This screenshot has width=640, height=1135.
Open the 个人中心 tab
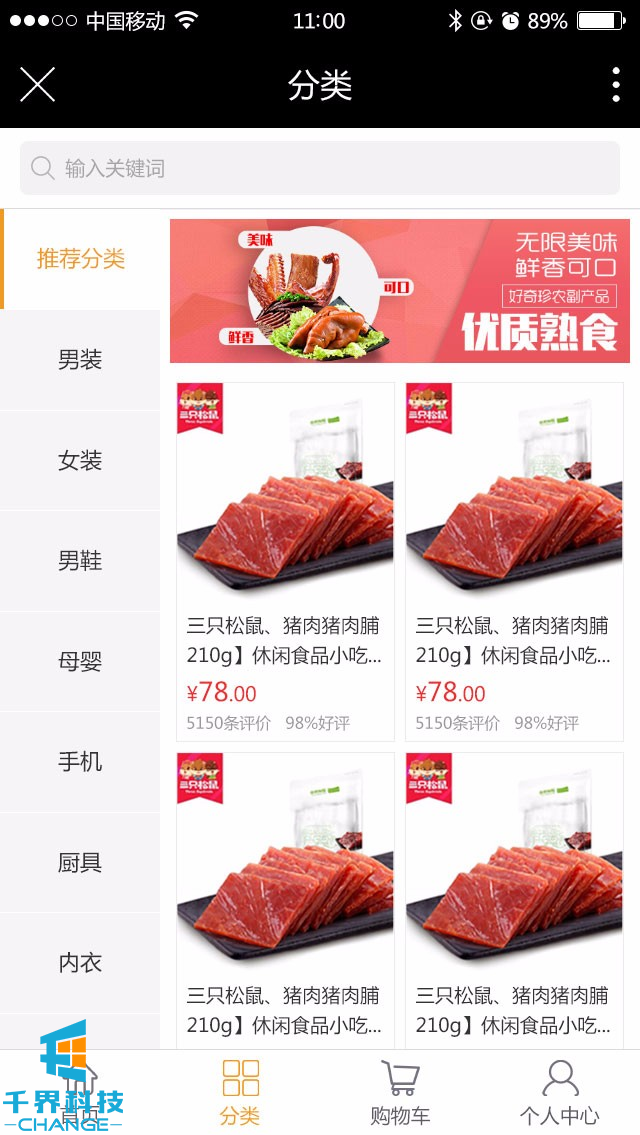[560, 1092]
